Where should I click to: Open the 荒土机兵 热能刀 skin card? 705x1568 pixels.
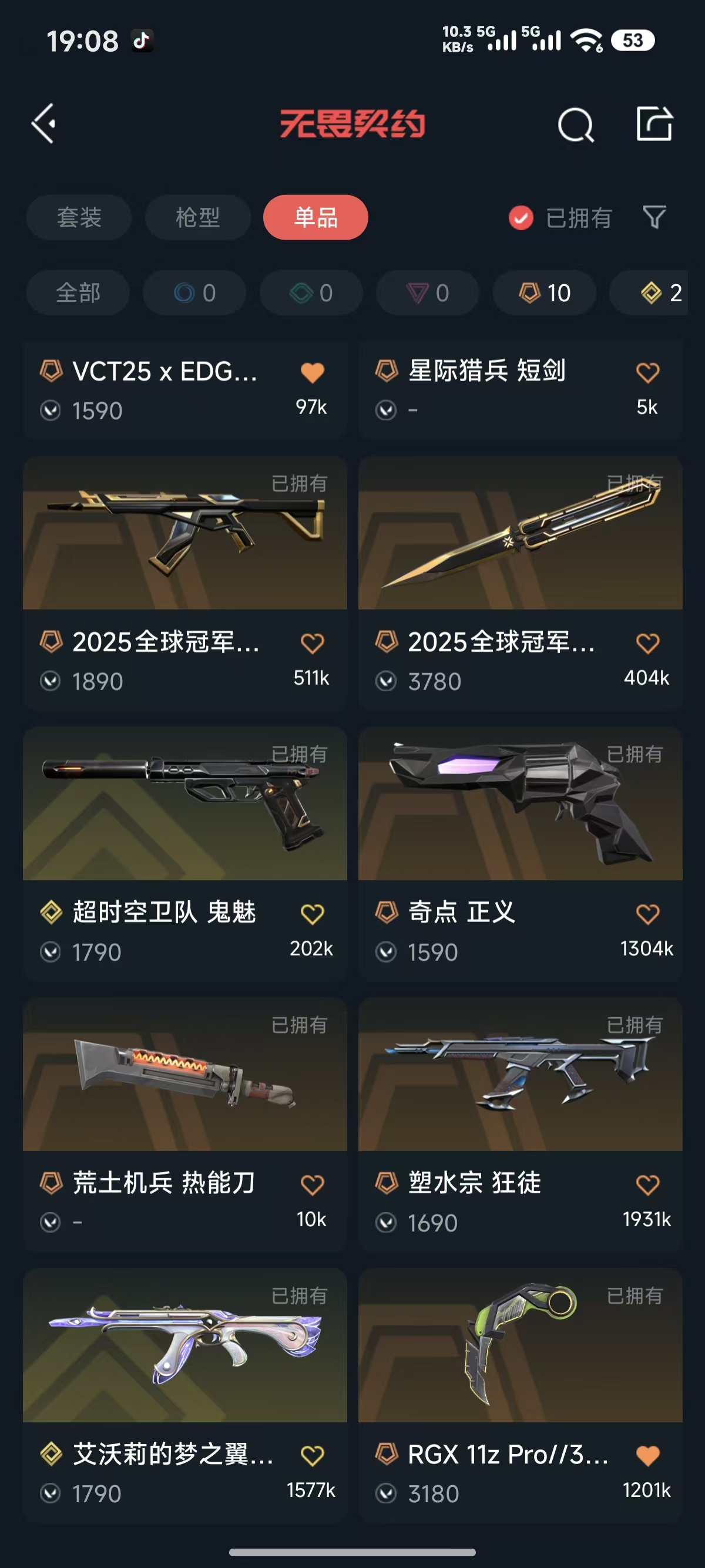[184, 1074]
